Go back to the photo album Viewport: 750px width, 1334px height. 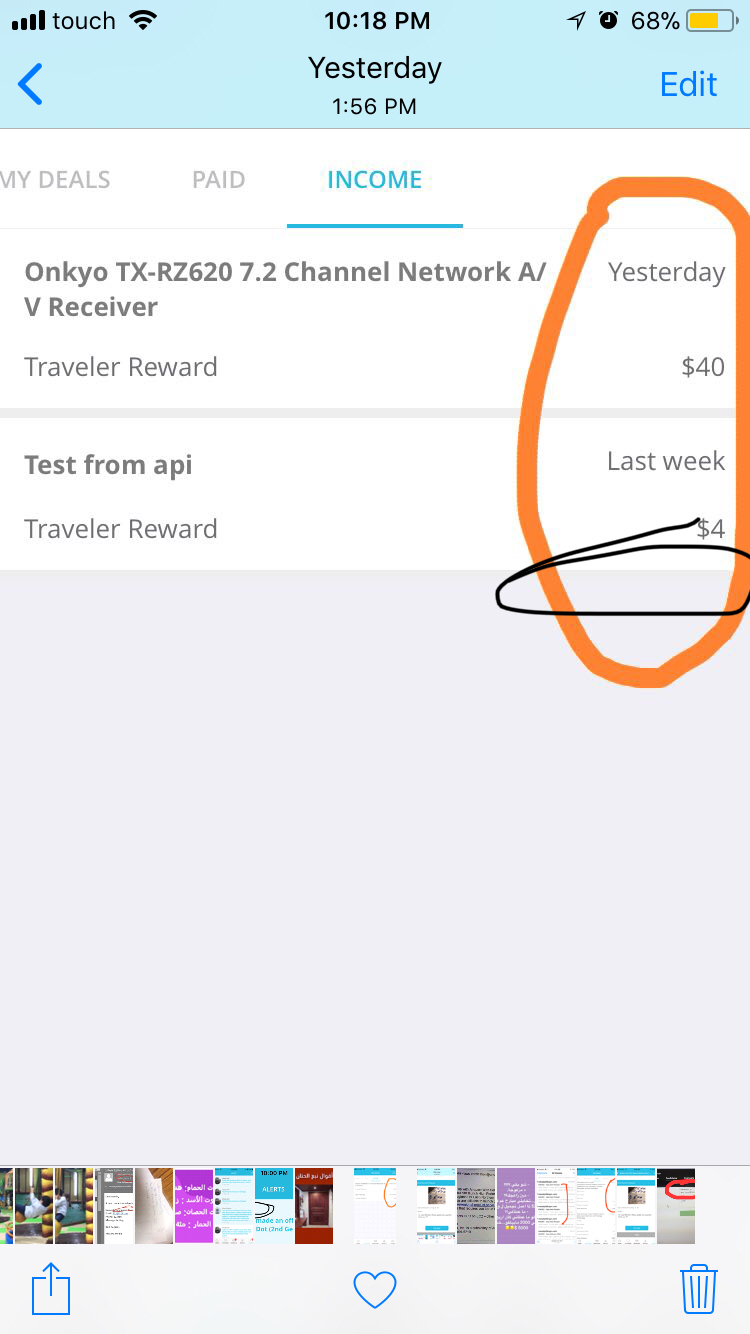tap(31, 84)
